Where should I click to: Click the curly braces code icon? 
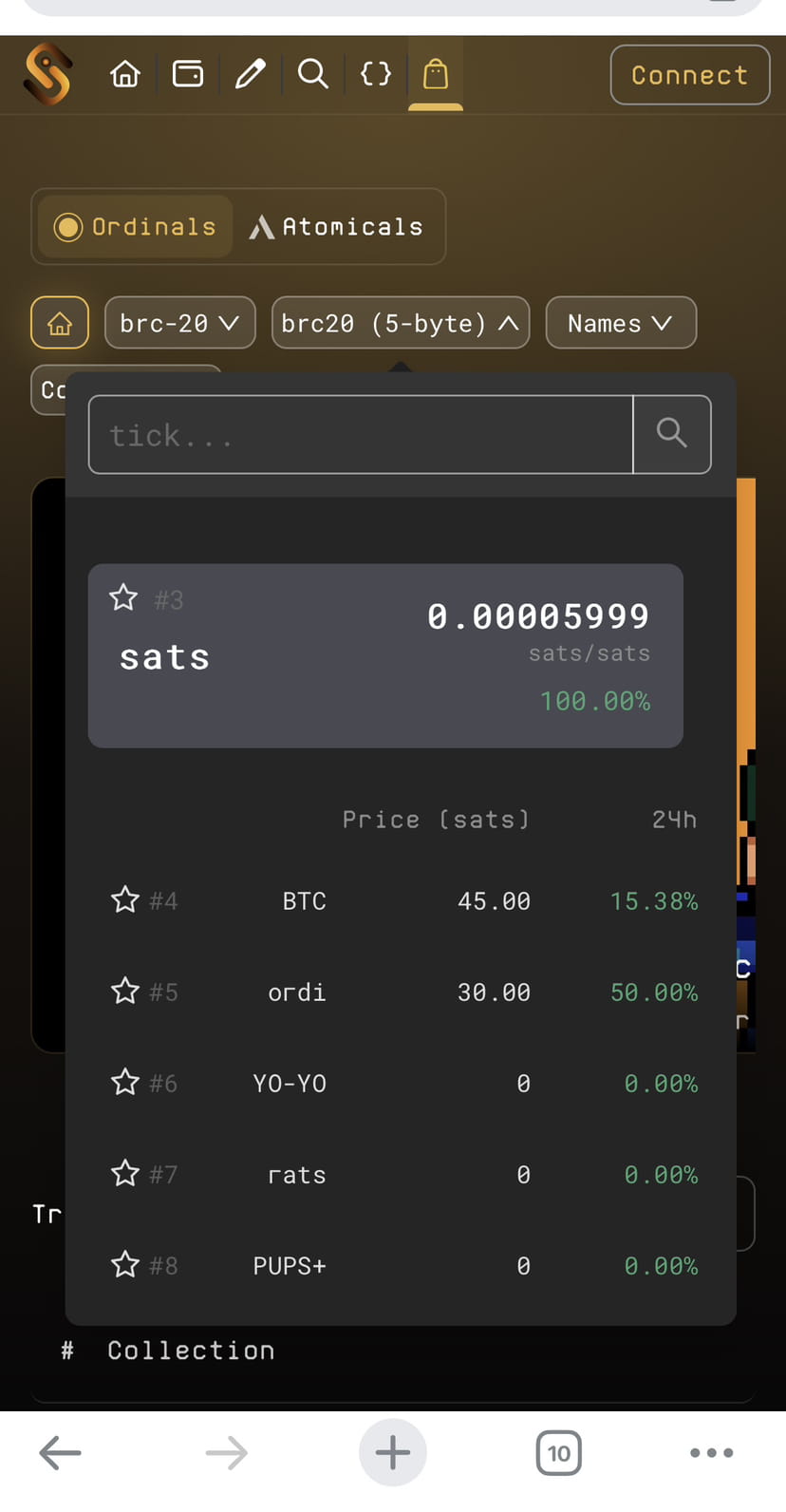tap(374, 73)
